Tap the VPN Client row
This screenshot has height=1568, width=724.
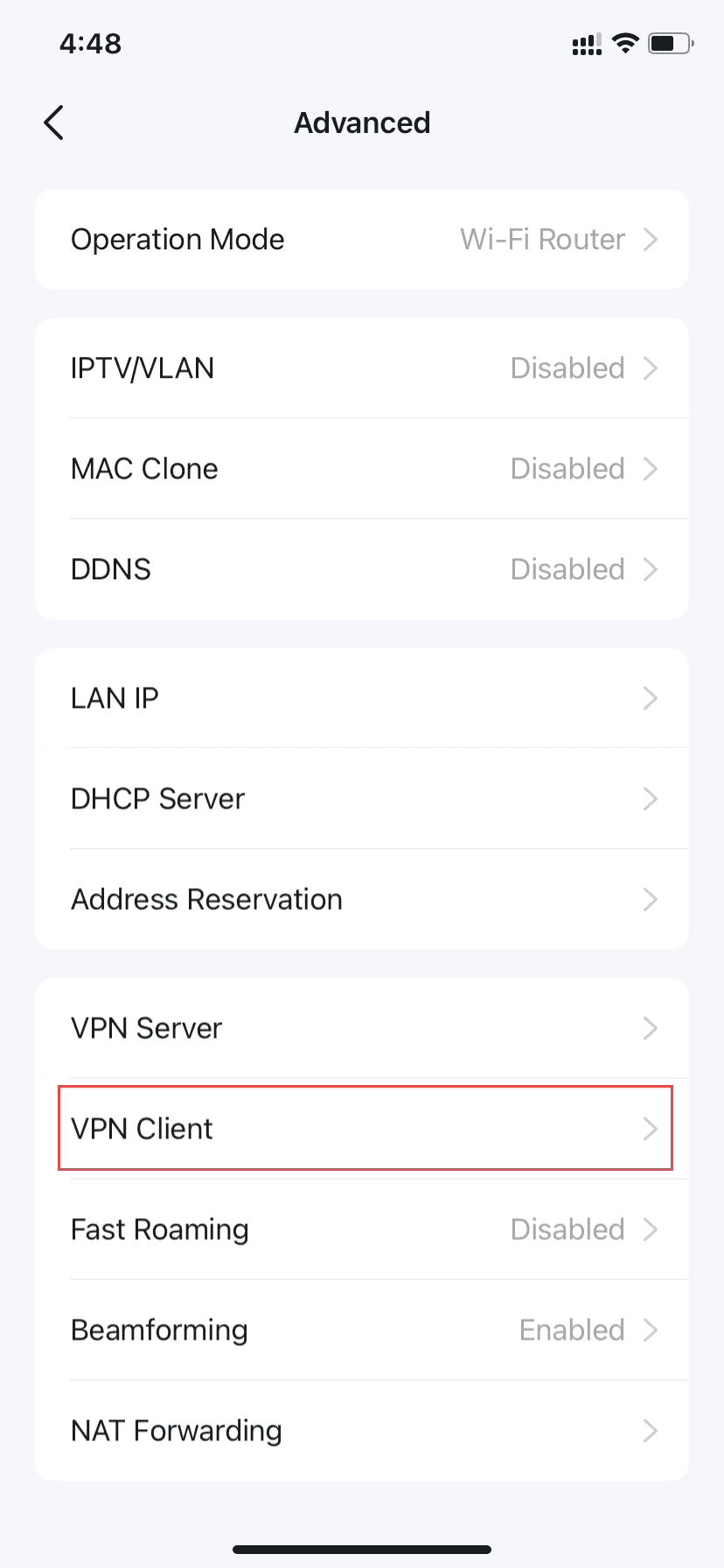coord(362,1128)
